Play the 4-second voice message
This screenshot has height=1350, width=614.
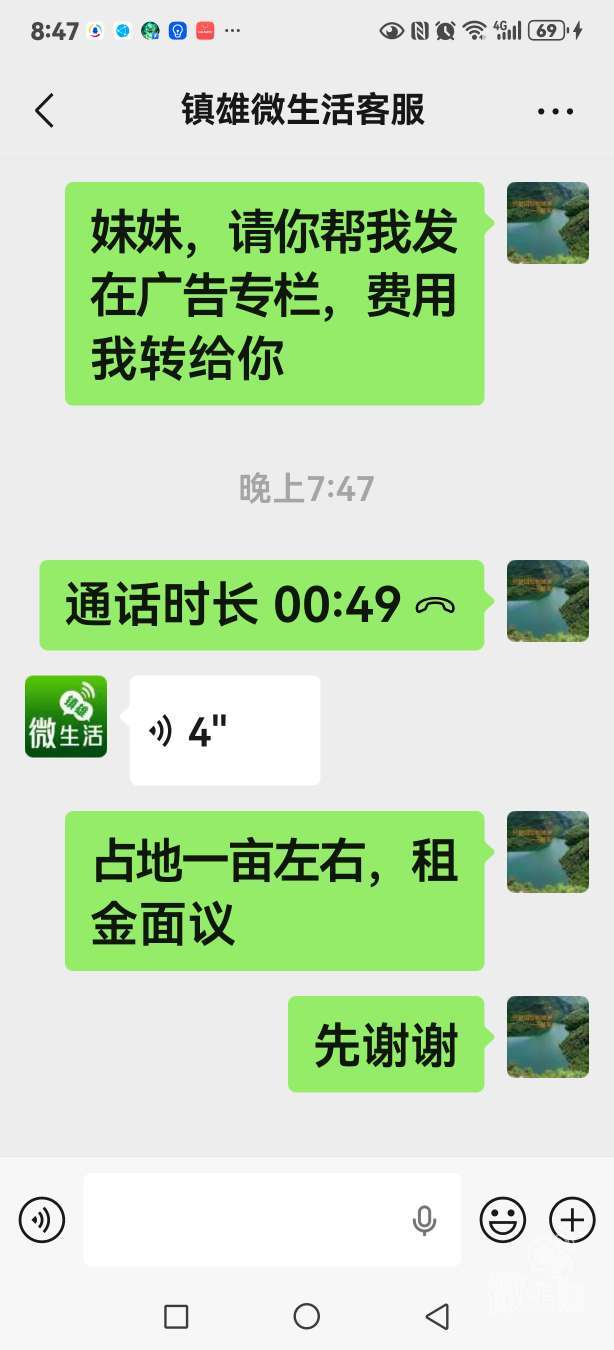(224, 731)
